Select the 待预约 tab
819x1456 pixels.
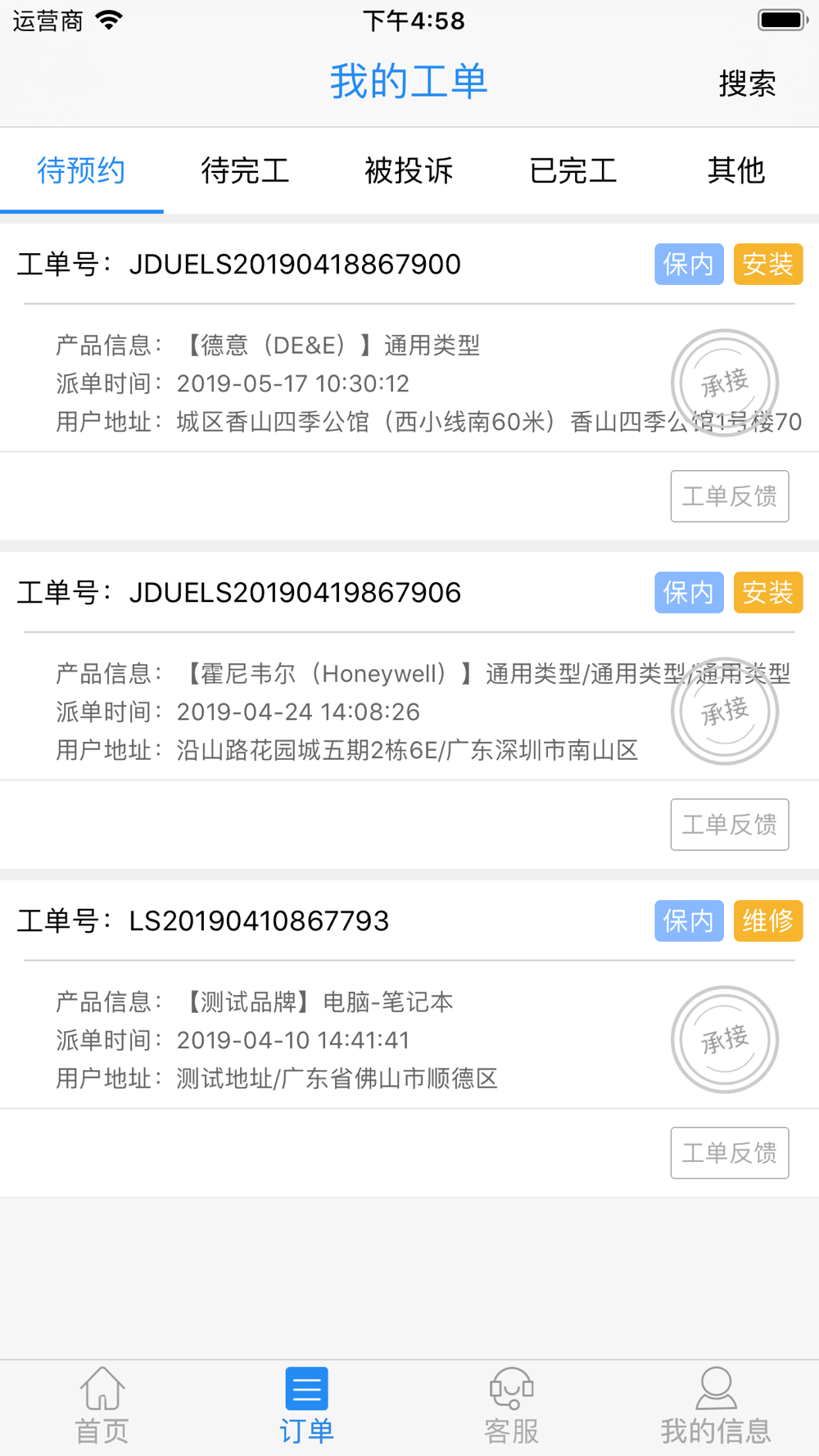click(x=81, y=170)
